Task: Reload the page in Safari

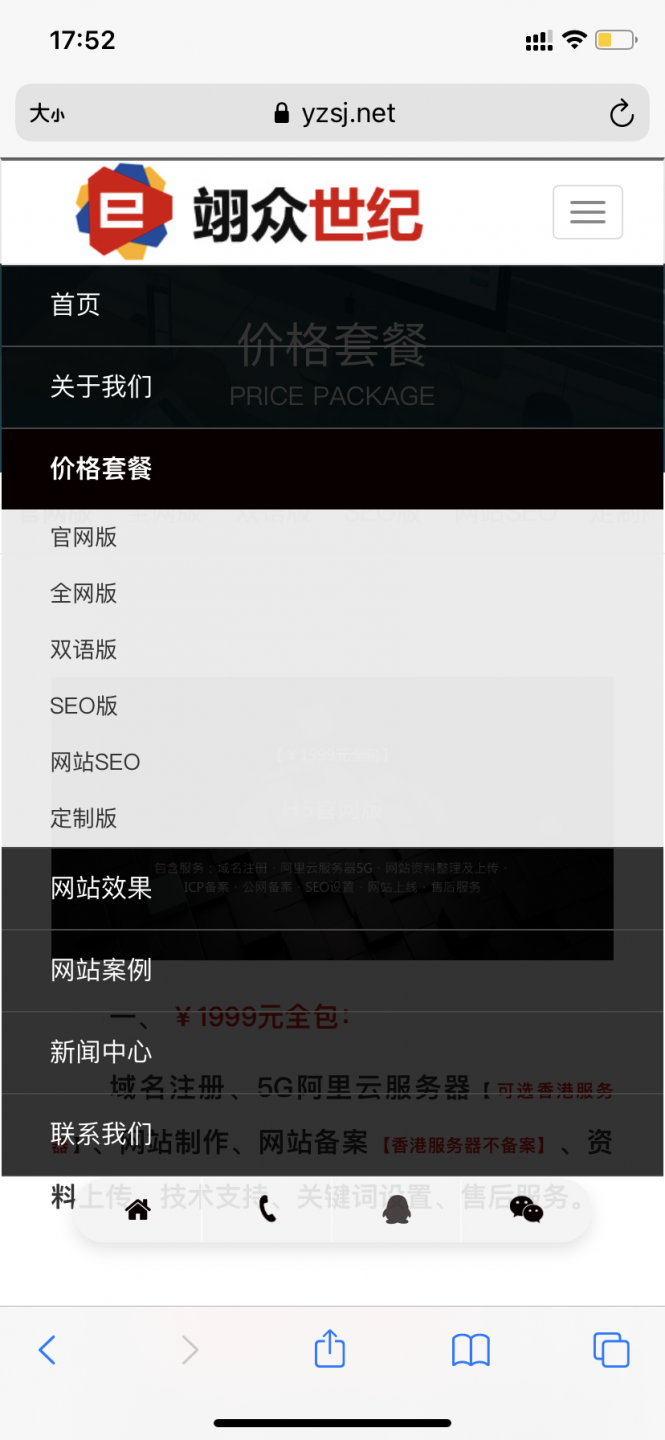Action: tap(621, 114)
